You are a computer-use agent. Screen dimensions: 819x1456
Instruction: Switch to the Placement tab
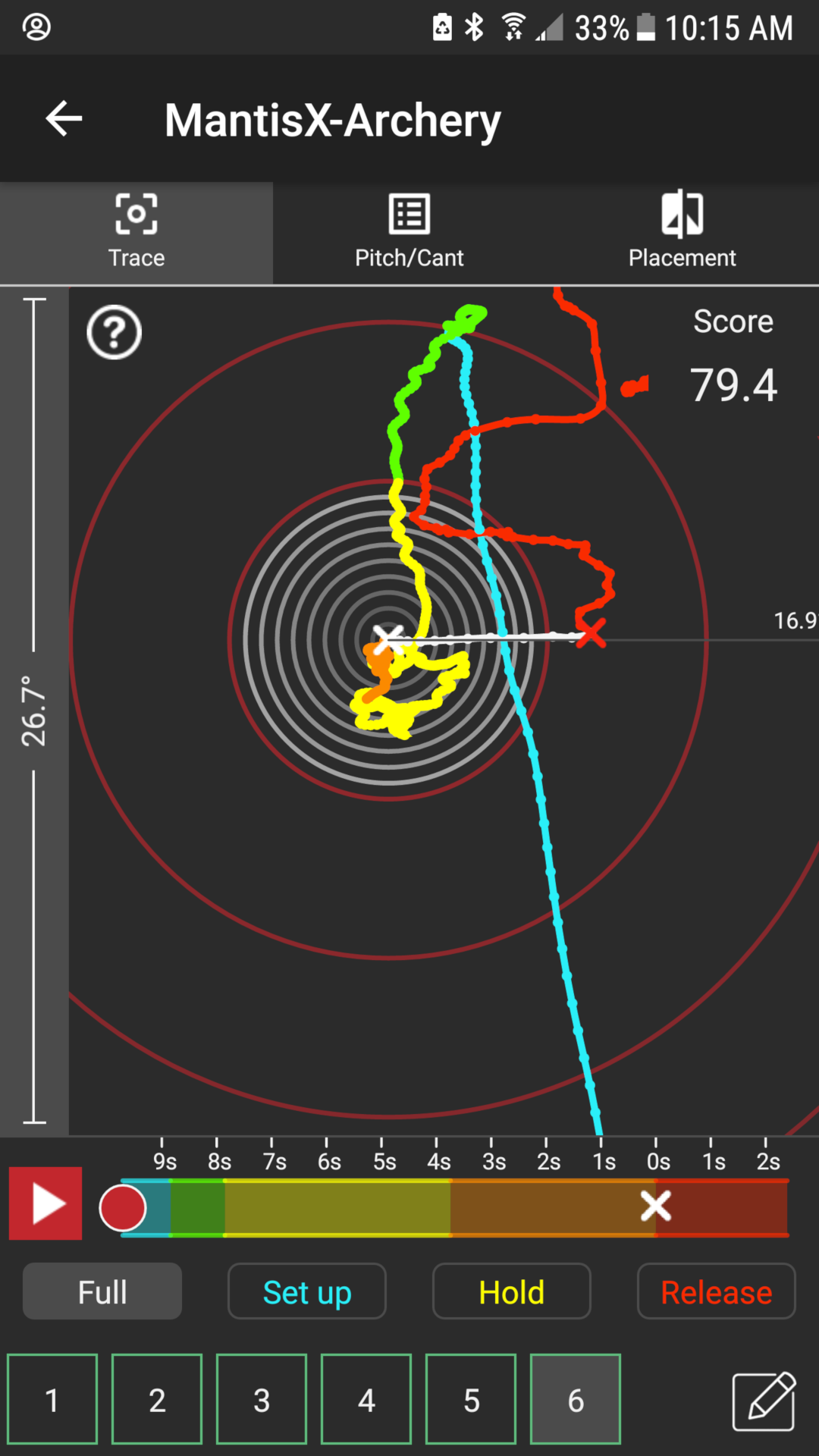[682, 232]
